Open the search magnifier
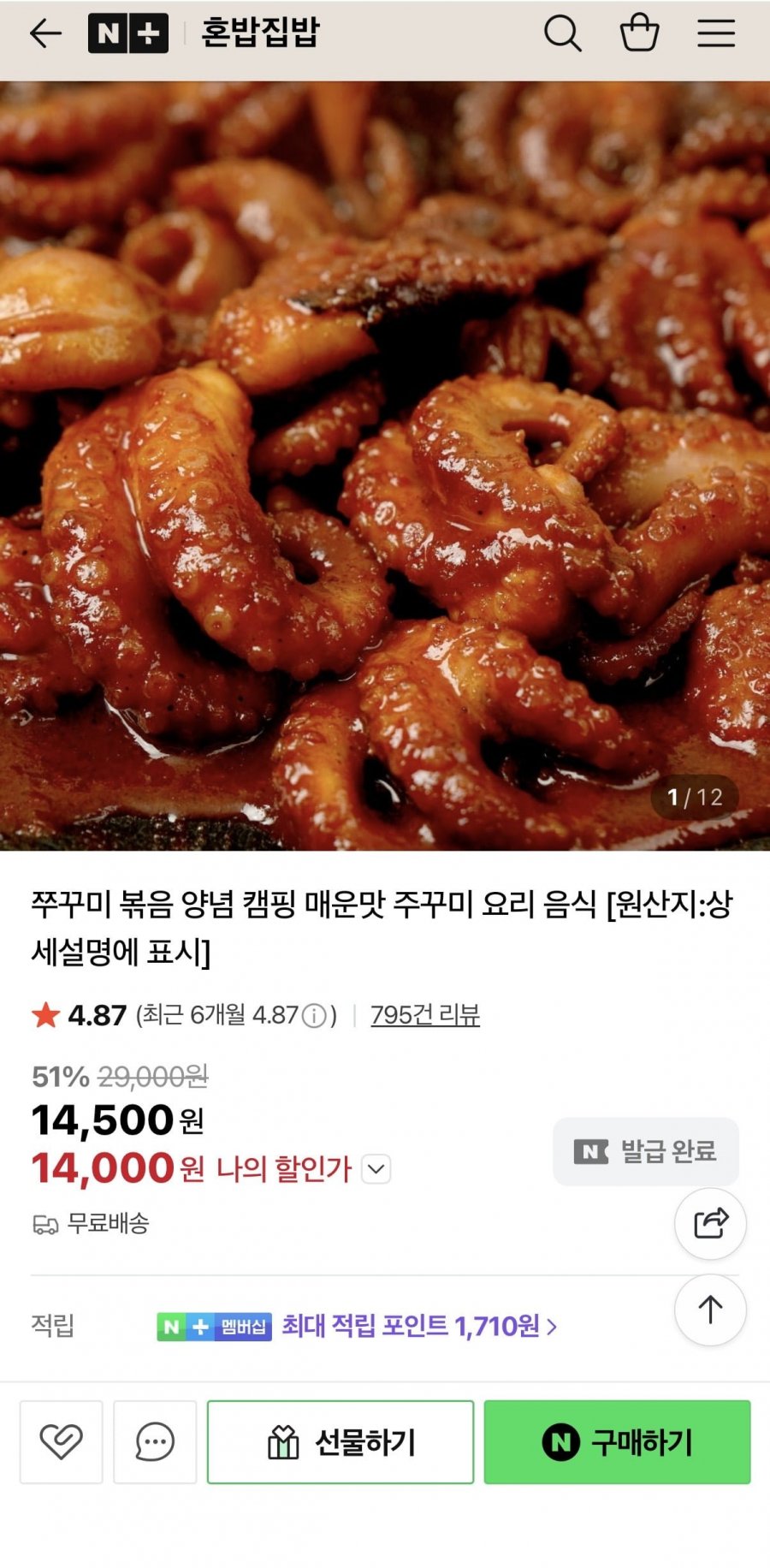 click(x=562, y=34)
